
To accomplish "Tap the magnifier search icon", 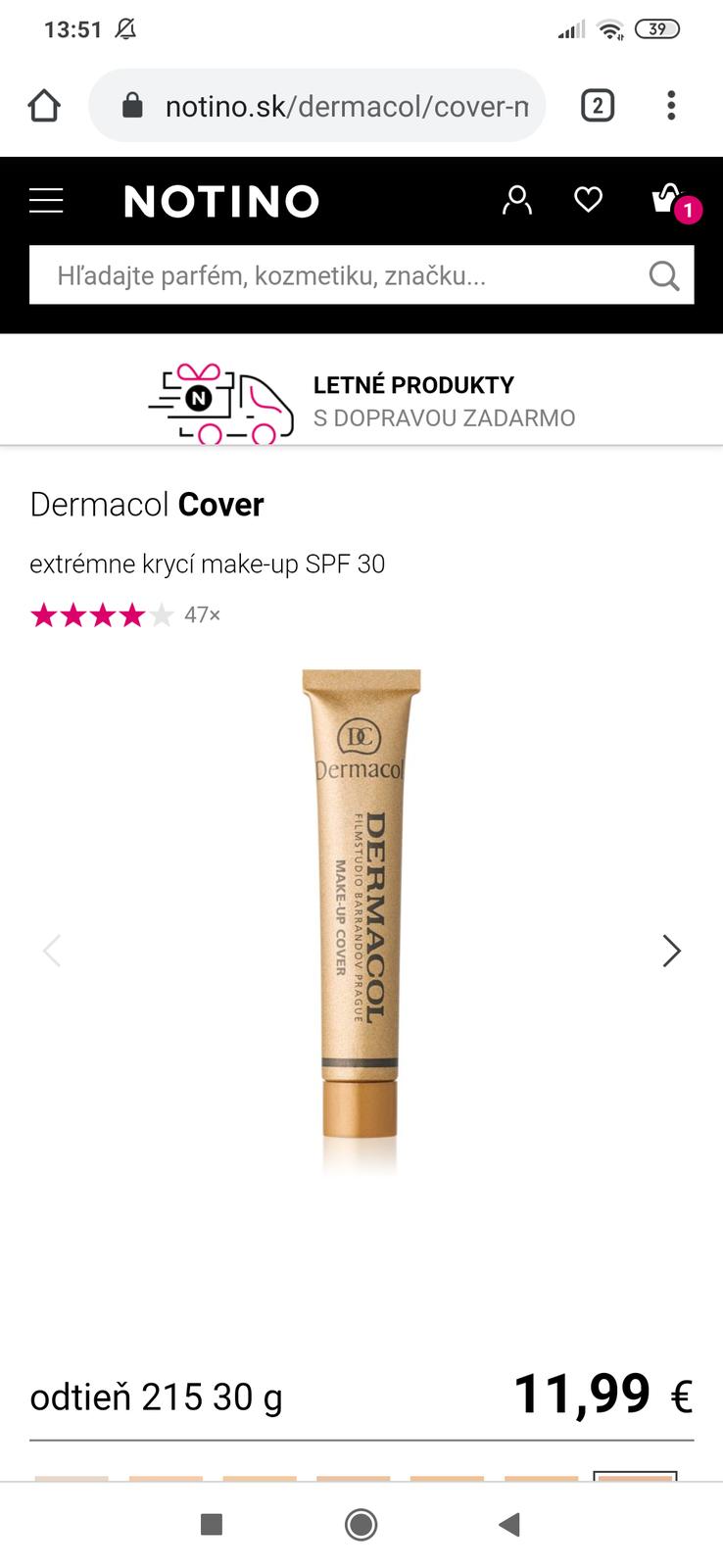I will point(664,275).
